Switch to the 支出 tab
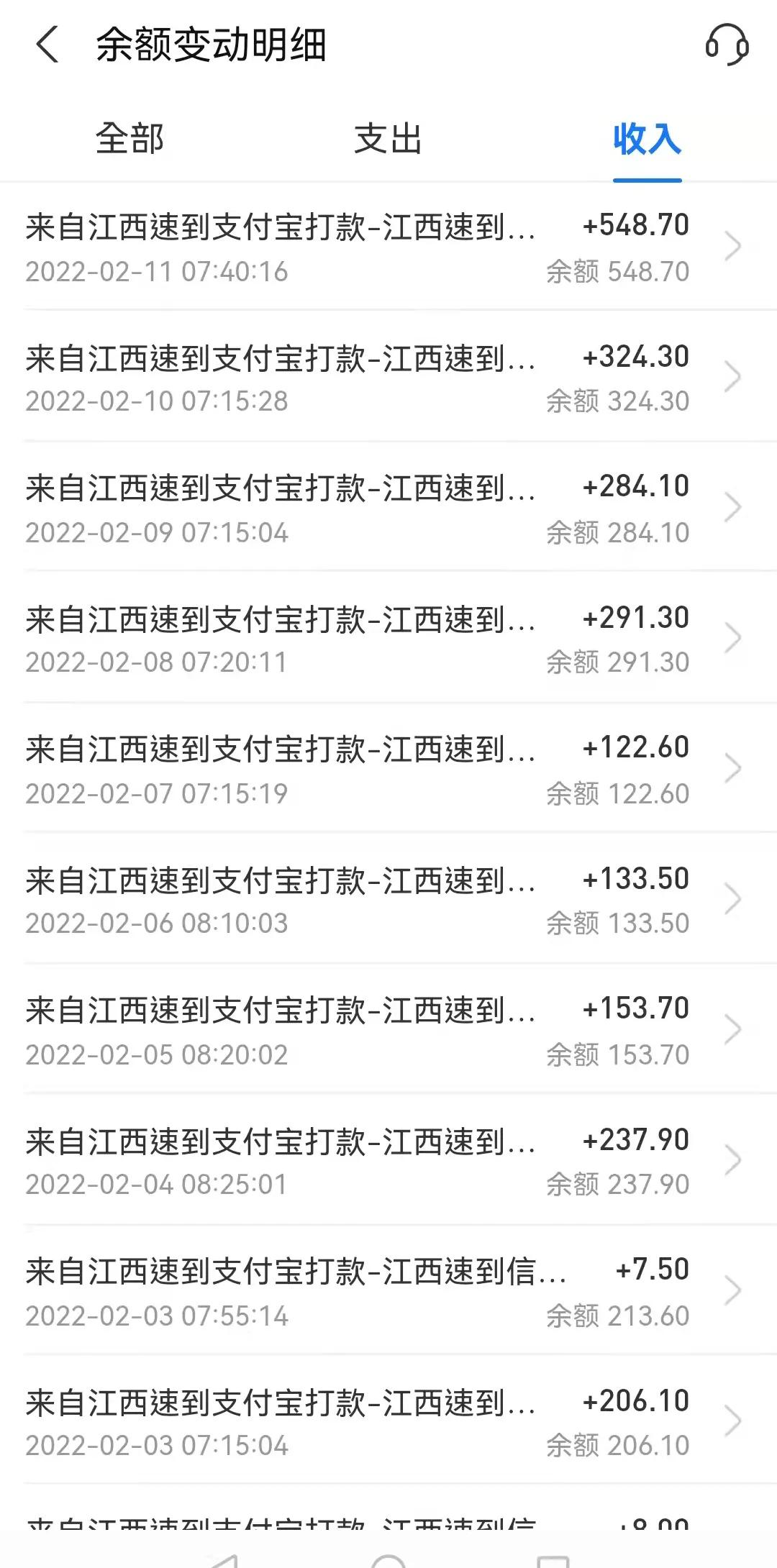 coord(388,138)
